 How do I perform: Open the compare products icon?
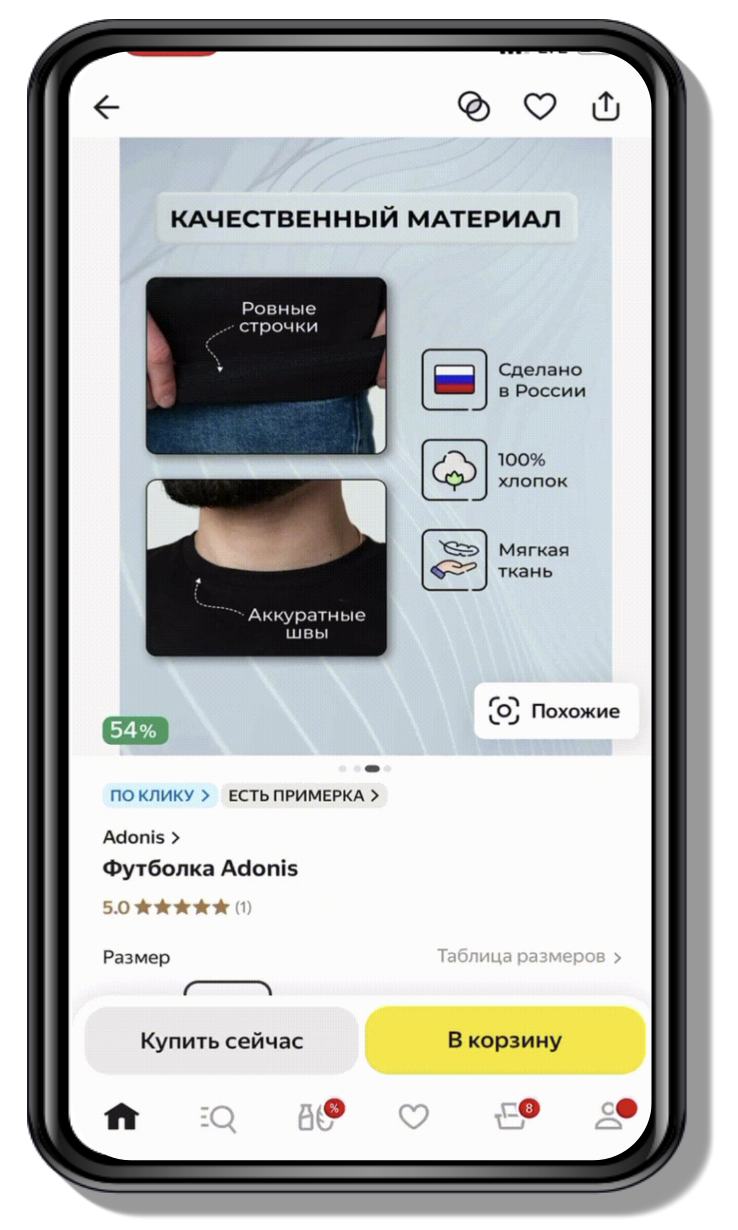473,106
